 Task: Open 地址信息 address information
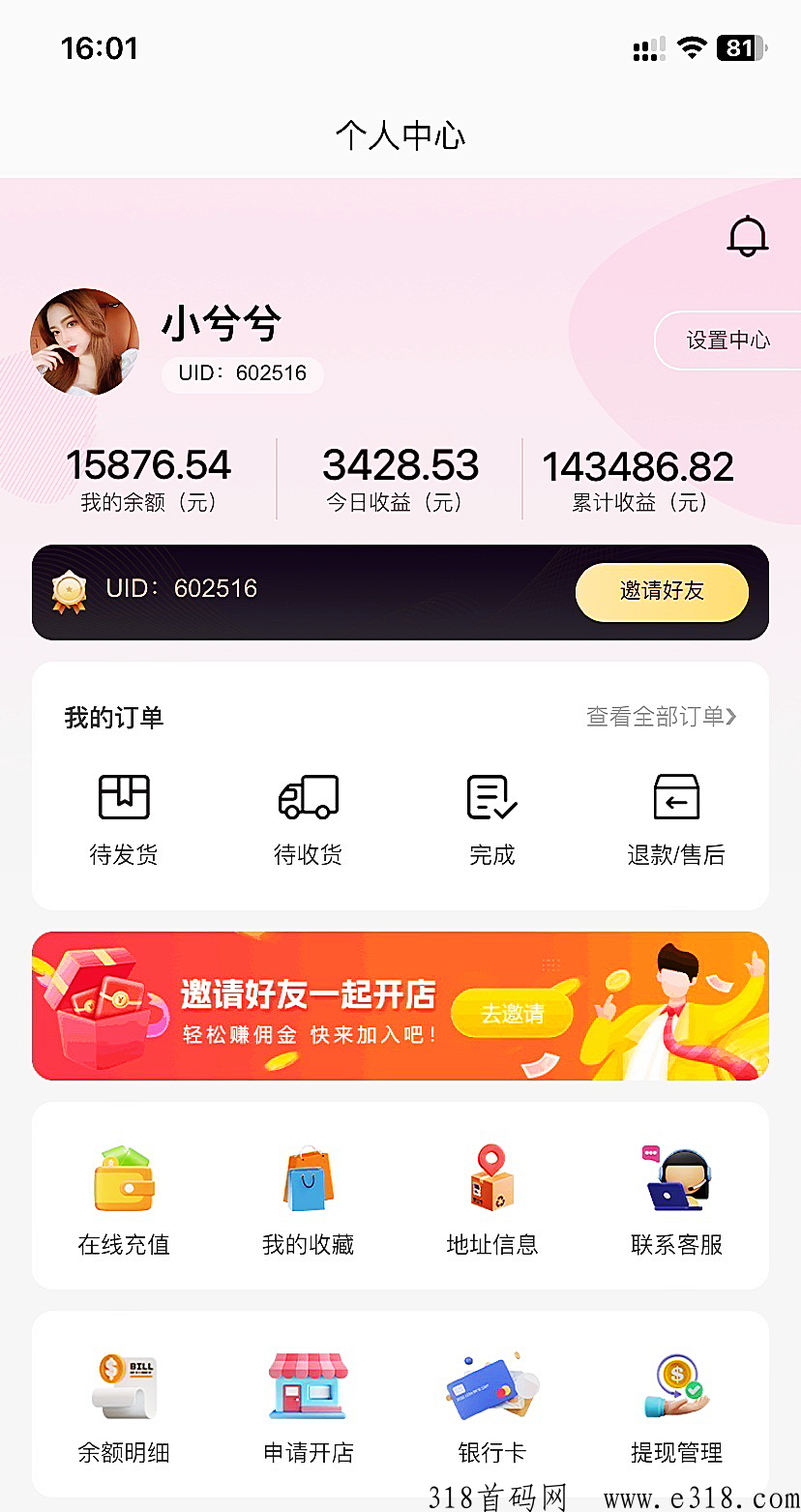coord(491,1200)
